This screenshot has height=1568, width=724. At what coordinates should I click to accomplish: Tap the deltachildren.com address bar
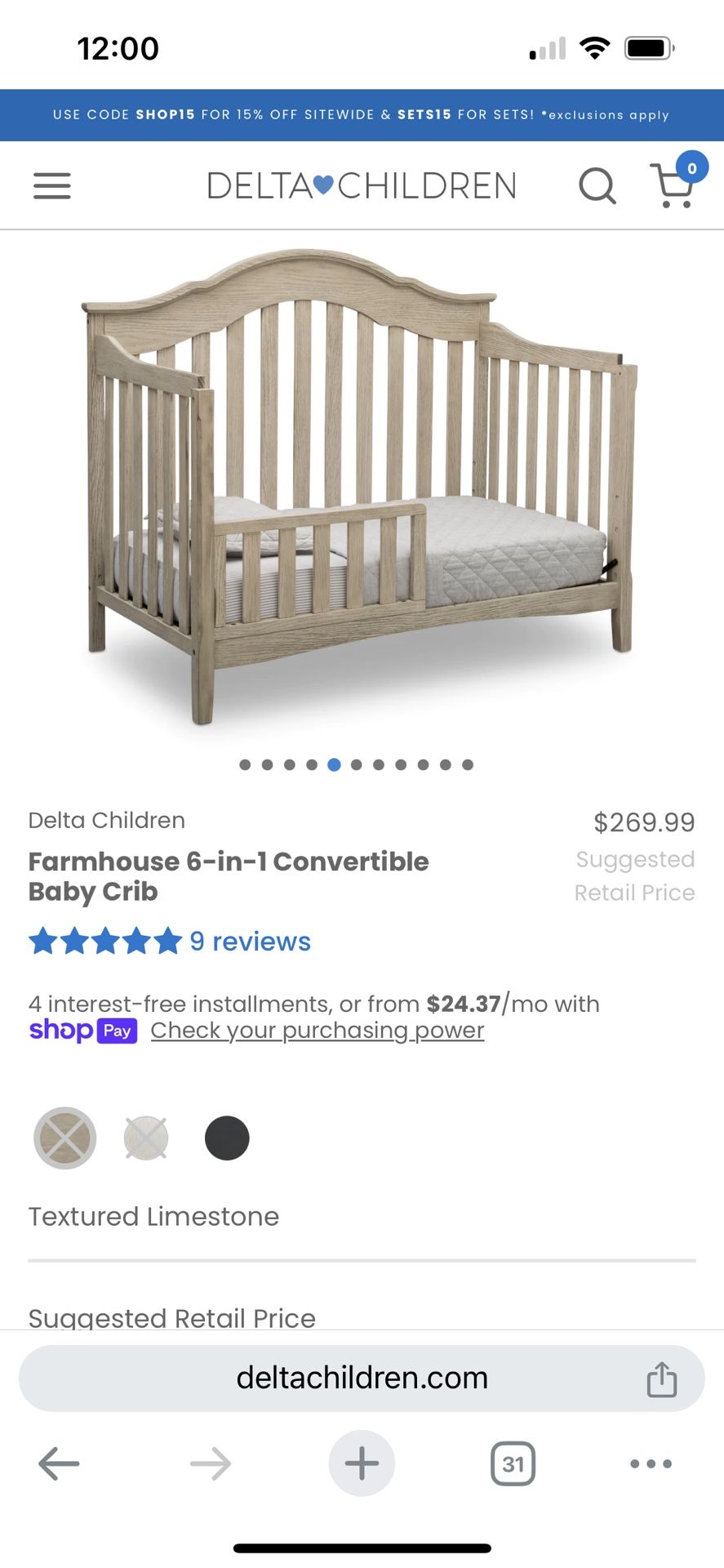[362, 1379]
